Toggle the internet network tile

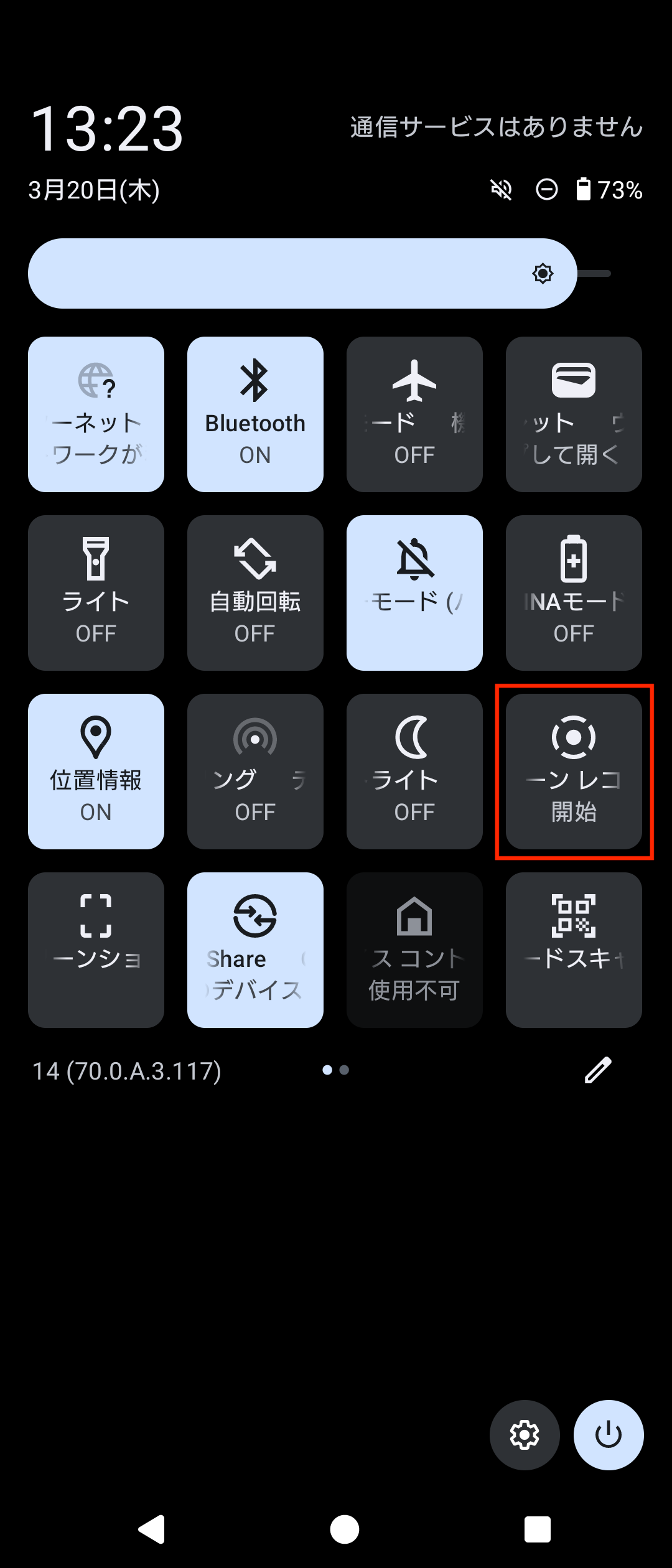[96, 414]
